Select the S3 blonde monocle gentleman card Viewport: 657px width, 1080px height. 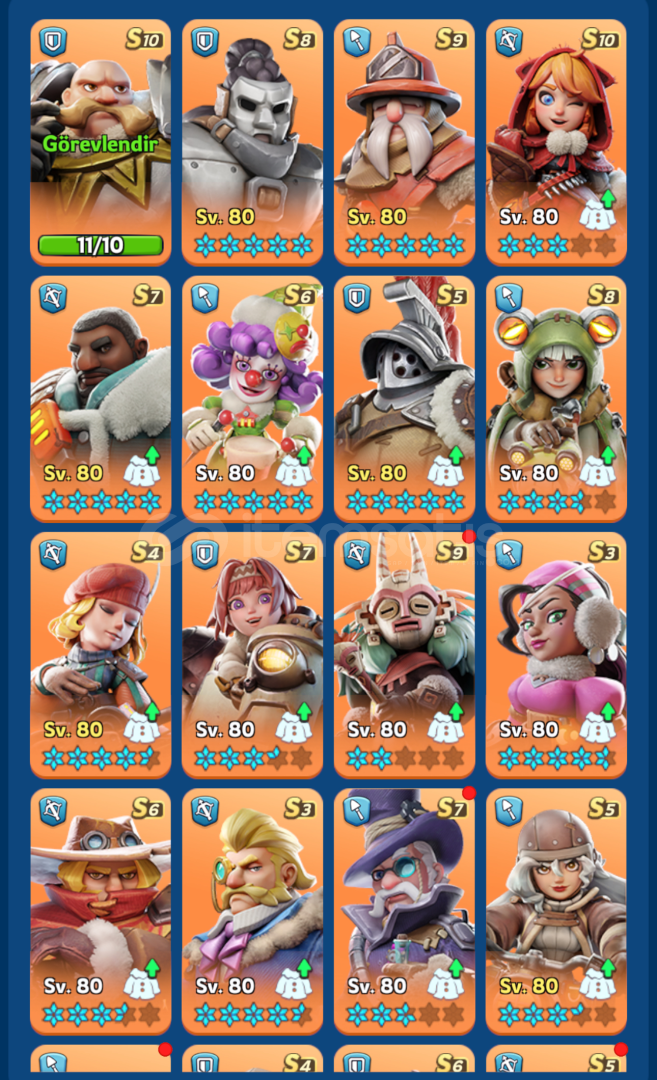point(252,911)
